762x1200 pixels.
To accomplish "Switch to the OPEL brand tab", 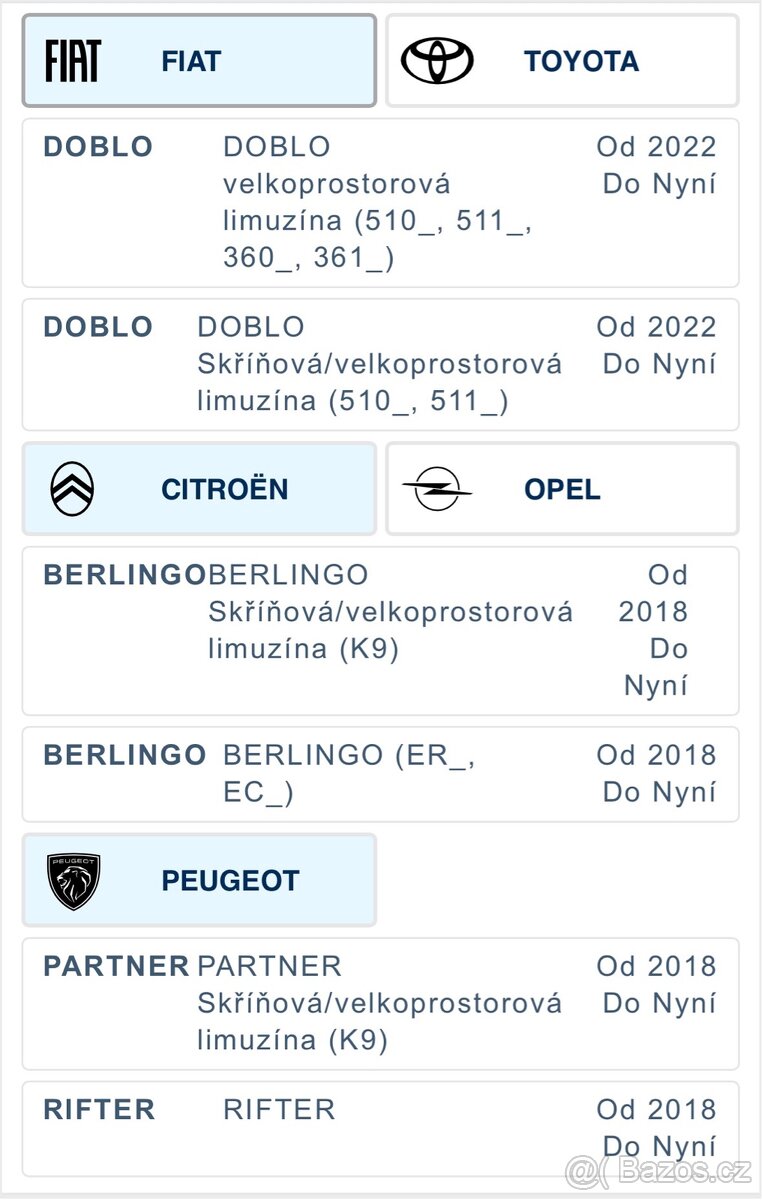I will pos(562,489).
